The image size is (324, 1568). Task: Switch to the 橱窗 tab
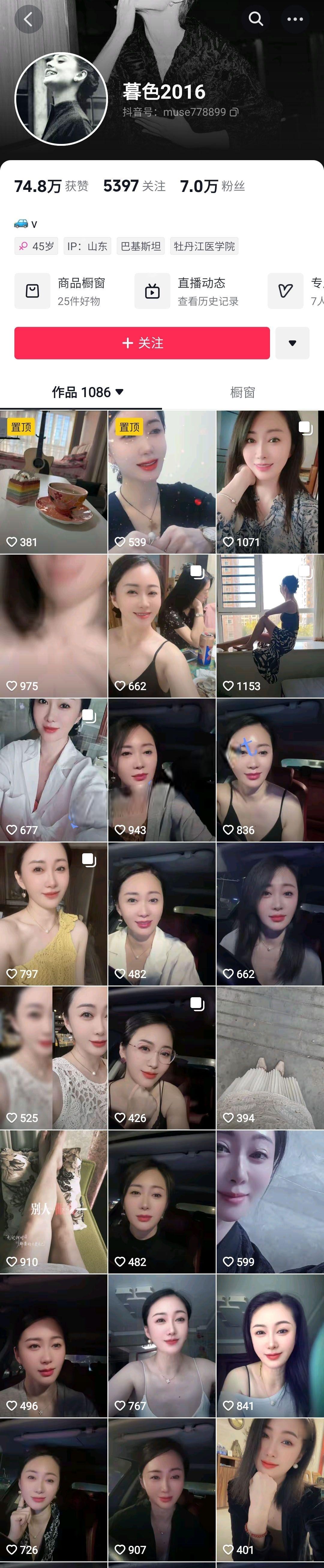(242, 393)
